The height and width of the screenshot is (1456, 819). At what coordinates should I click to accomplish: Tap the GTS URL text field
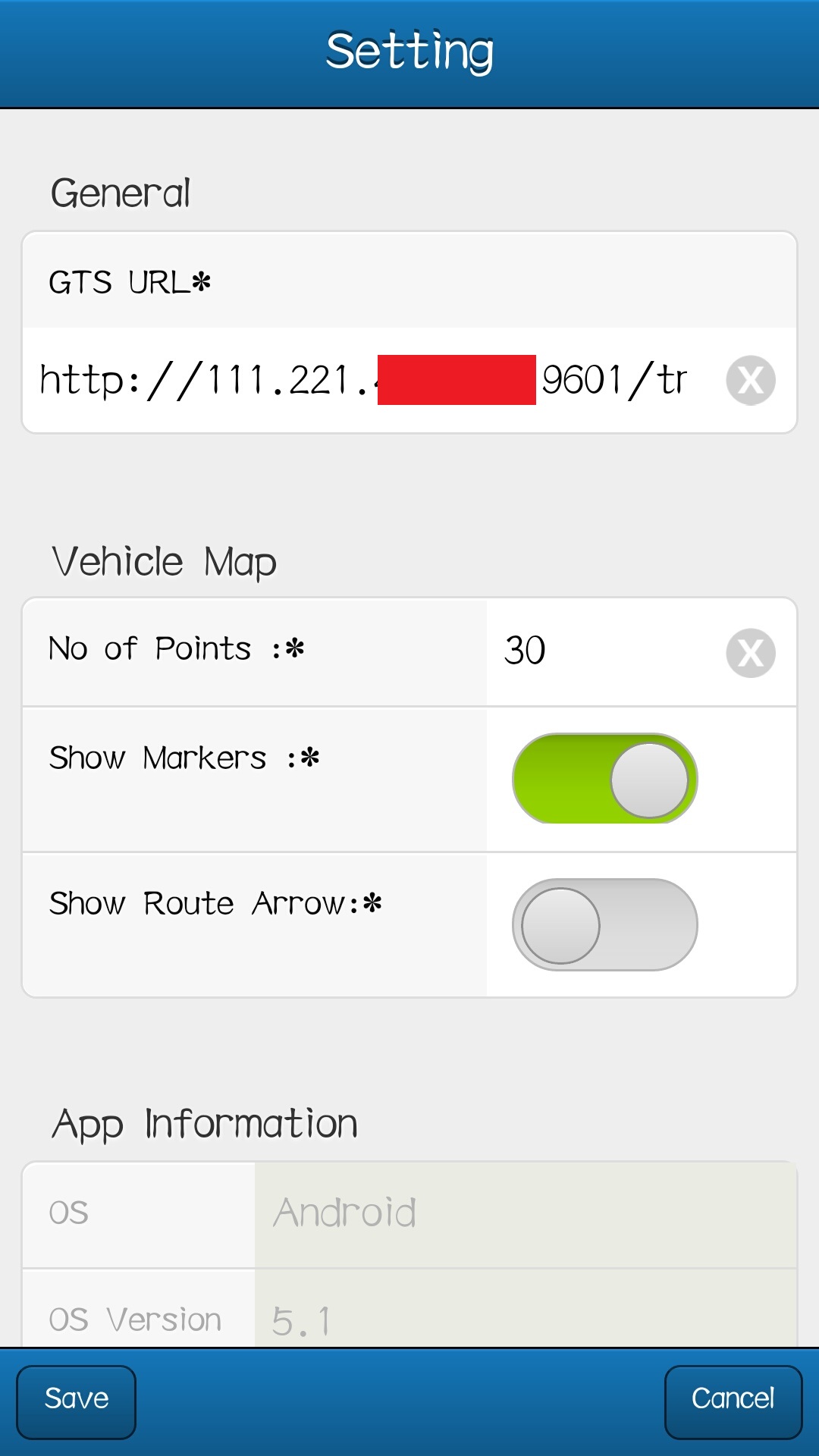(x=372, y=380)
